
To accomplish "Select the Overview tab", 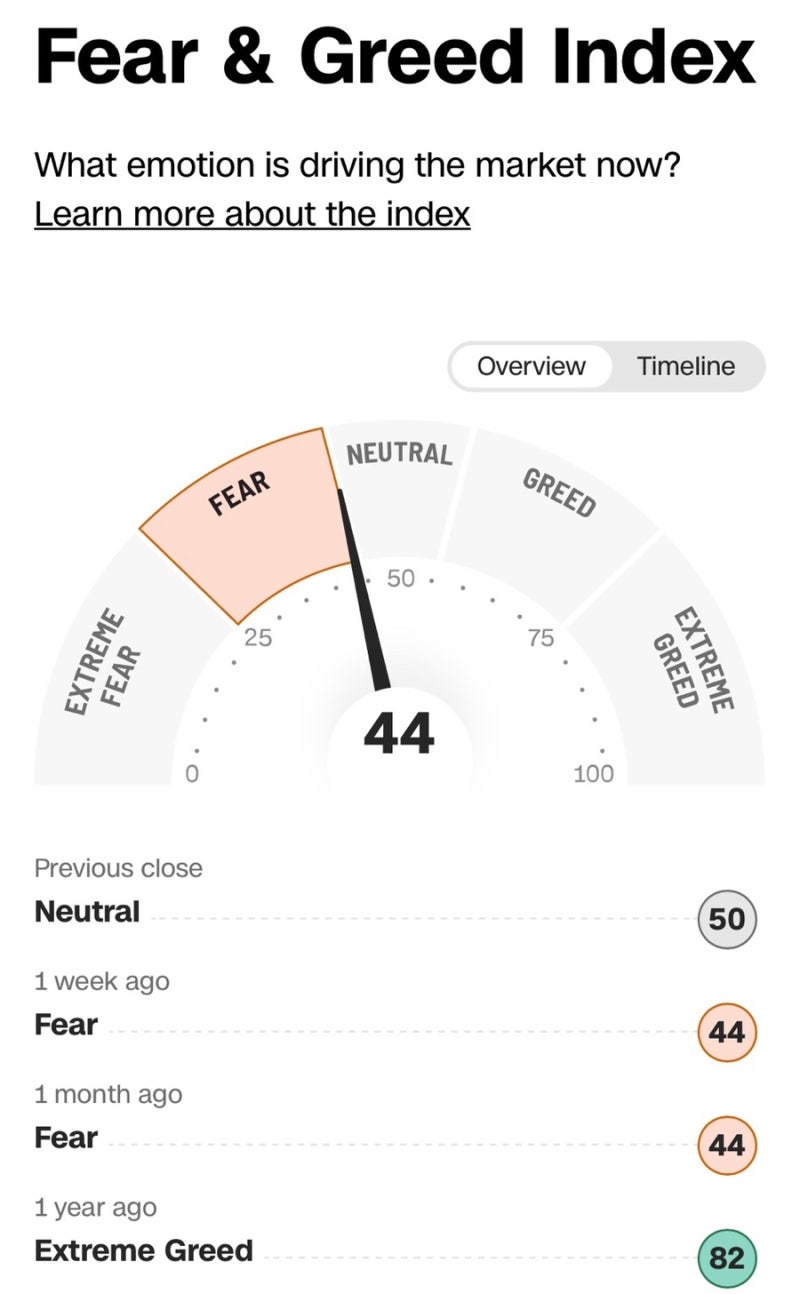I will [x=531, y=366].
